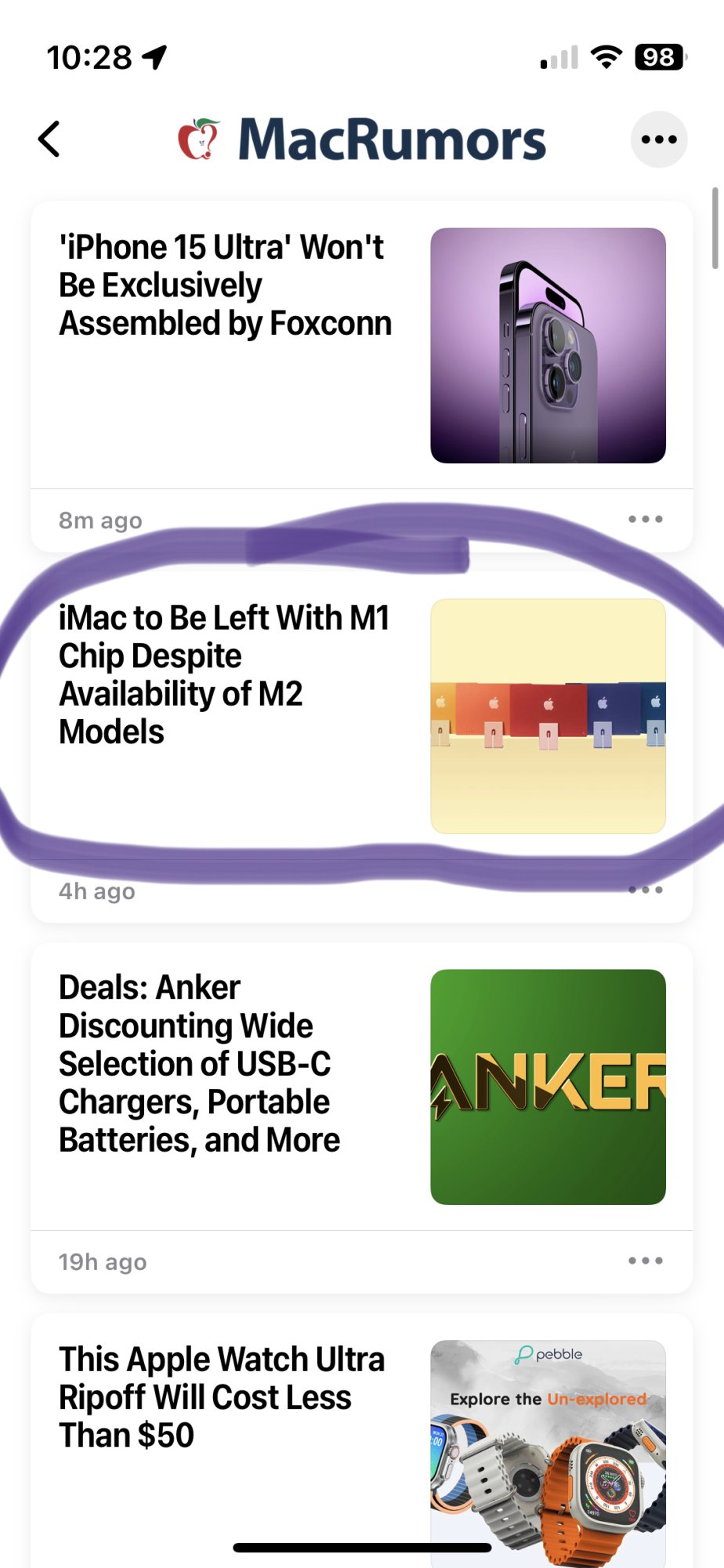Open more options for the Anker deals article

(645, 1261)
